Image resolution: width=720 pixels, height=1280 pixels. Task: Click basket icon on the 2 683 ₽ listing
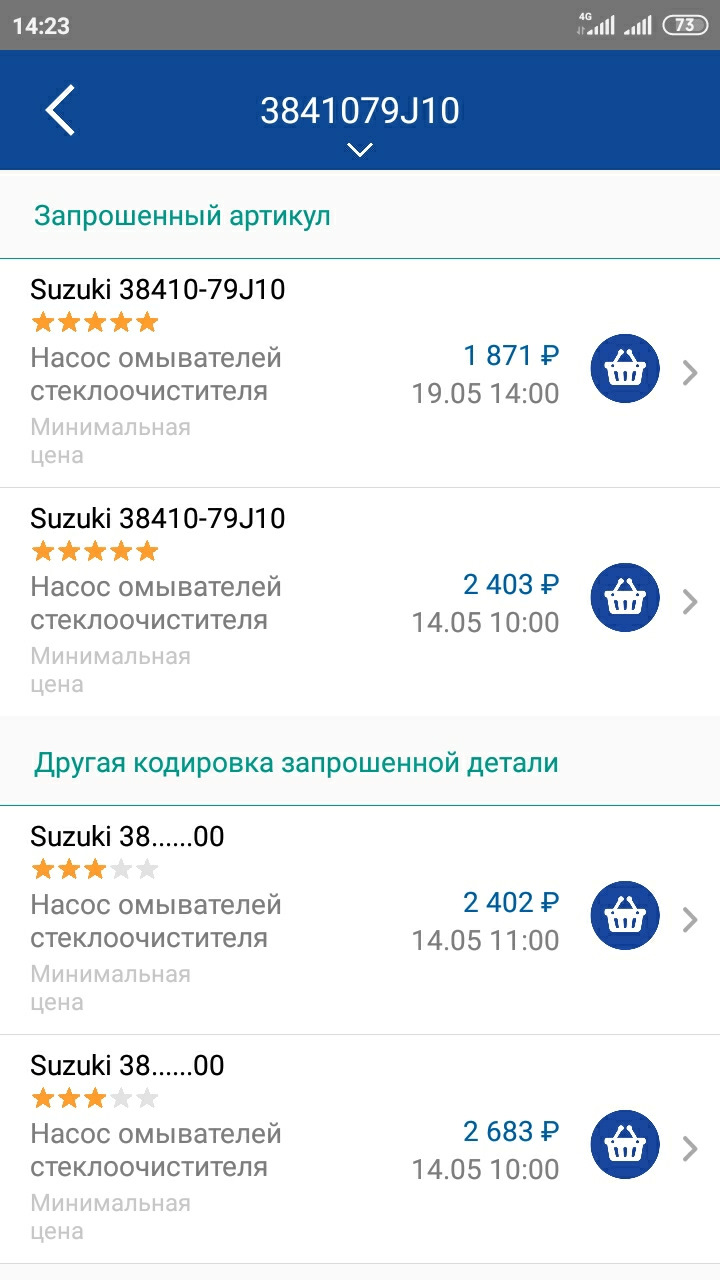pos(624,1144)
